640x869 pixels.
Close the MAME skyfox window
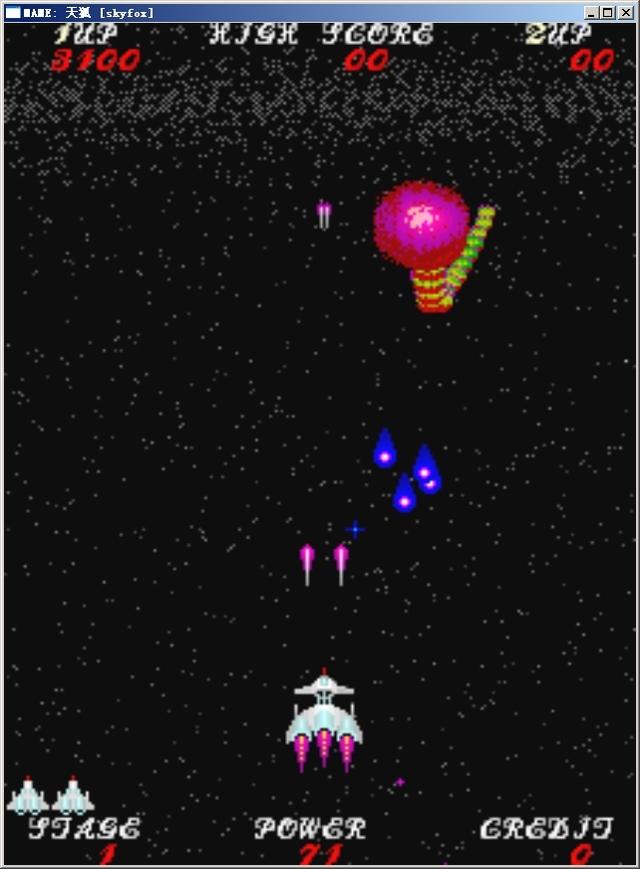[625, 12]
